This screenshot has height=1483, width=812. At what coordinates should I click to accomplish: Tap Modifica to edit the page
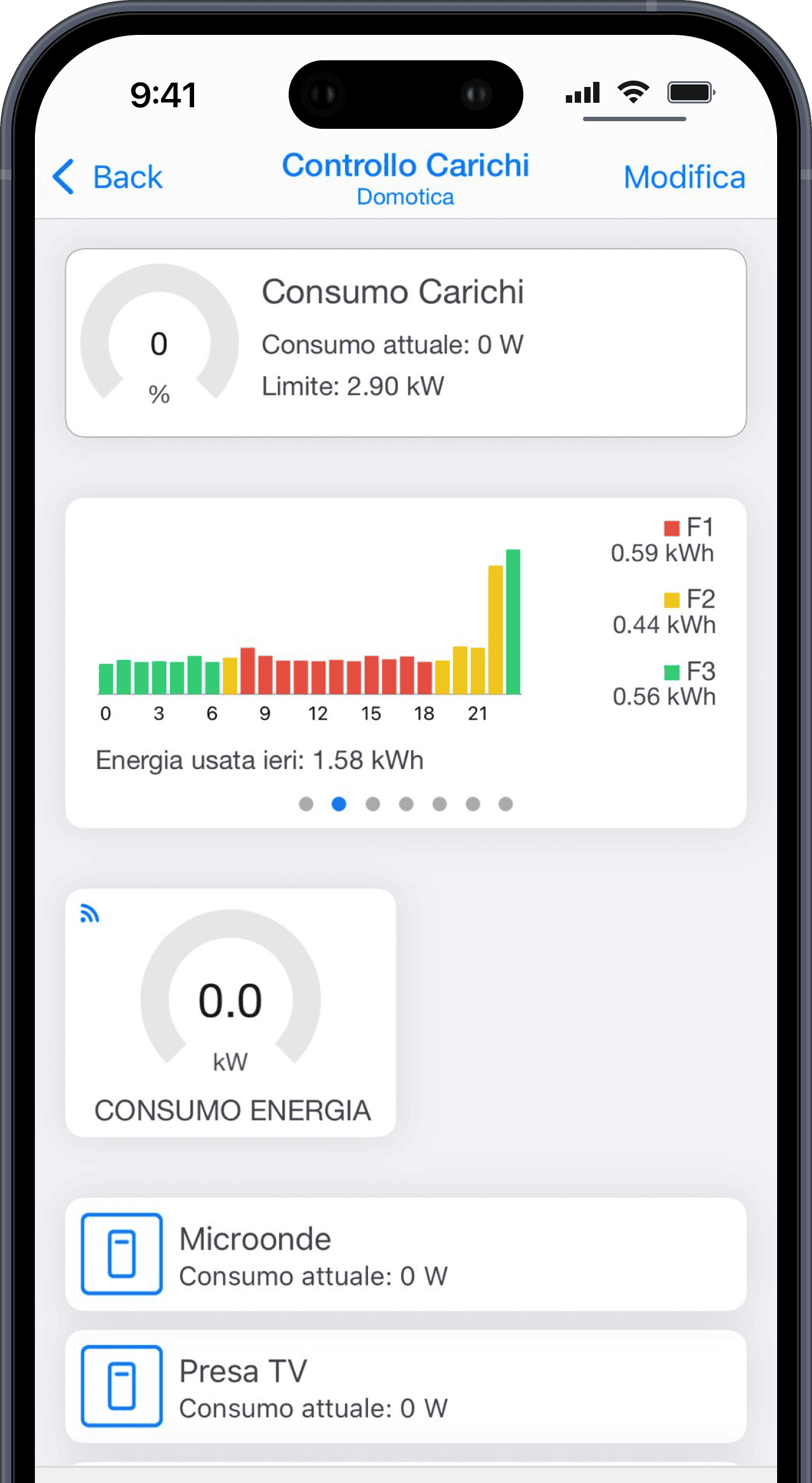684,177
